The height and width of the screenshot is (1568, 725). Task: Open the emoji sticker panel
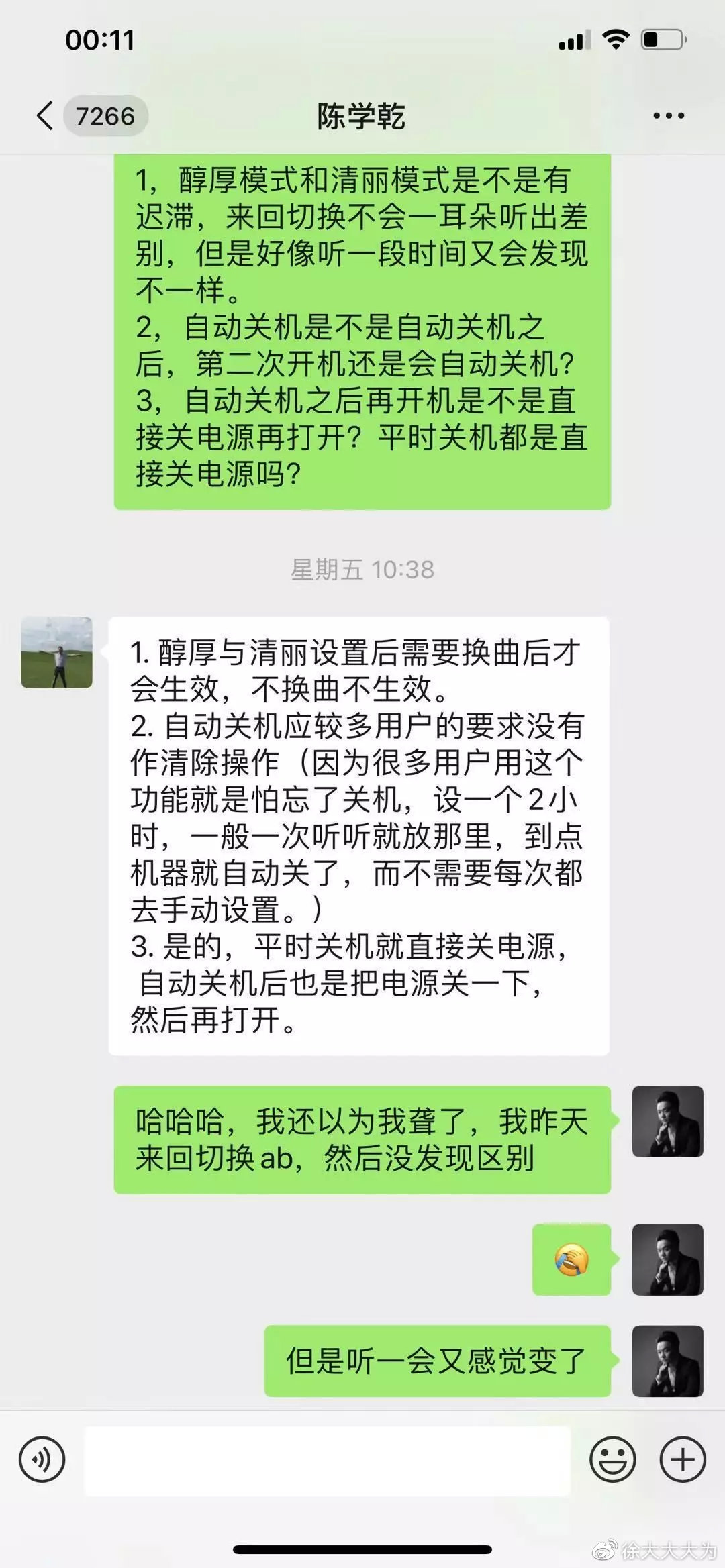612,1459
